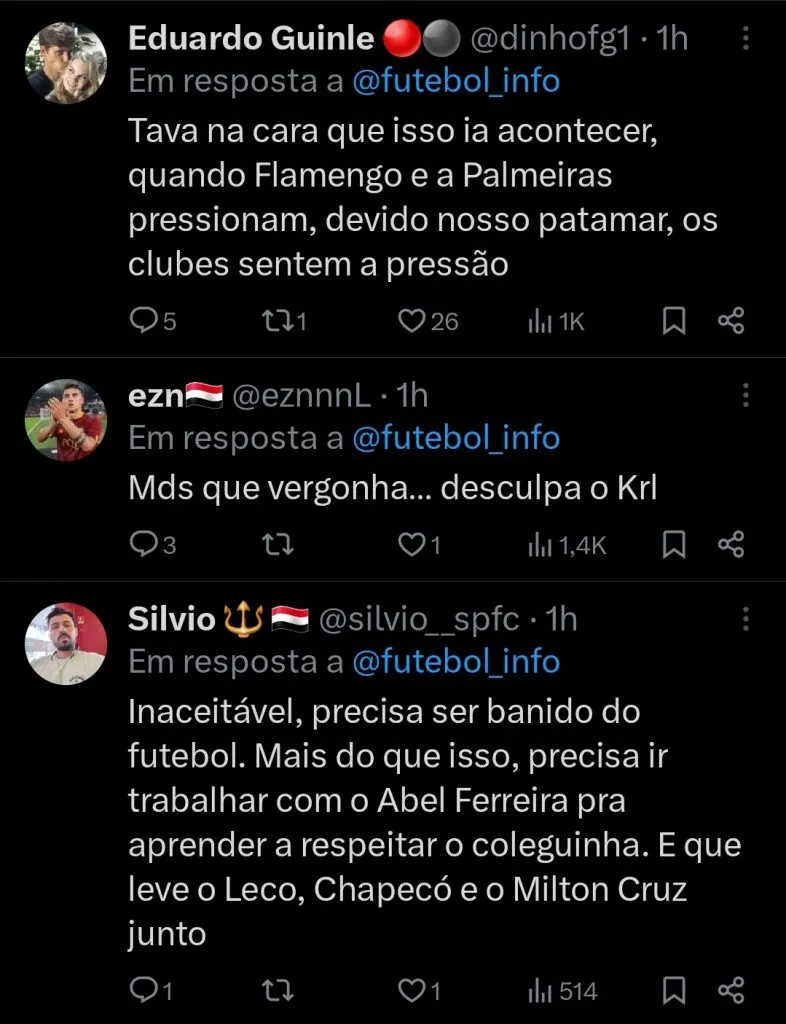
Task: Reply to Eduardo Guinle's tweet
Action: coord(146,321)
